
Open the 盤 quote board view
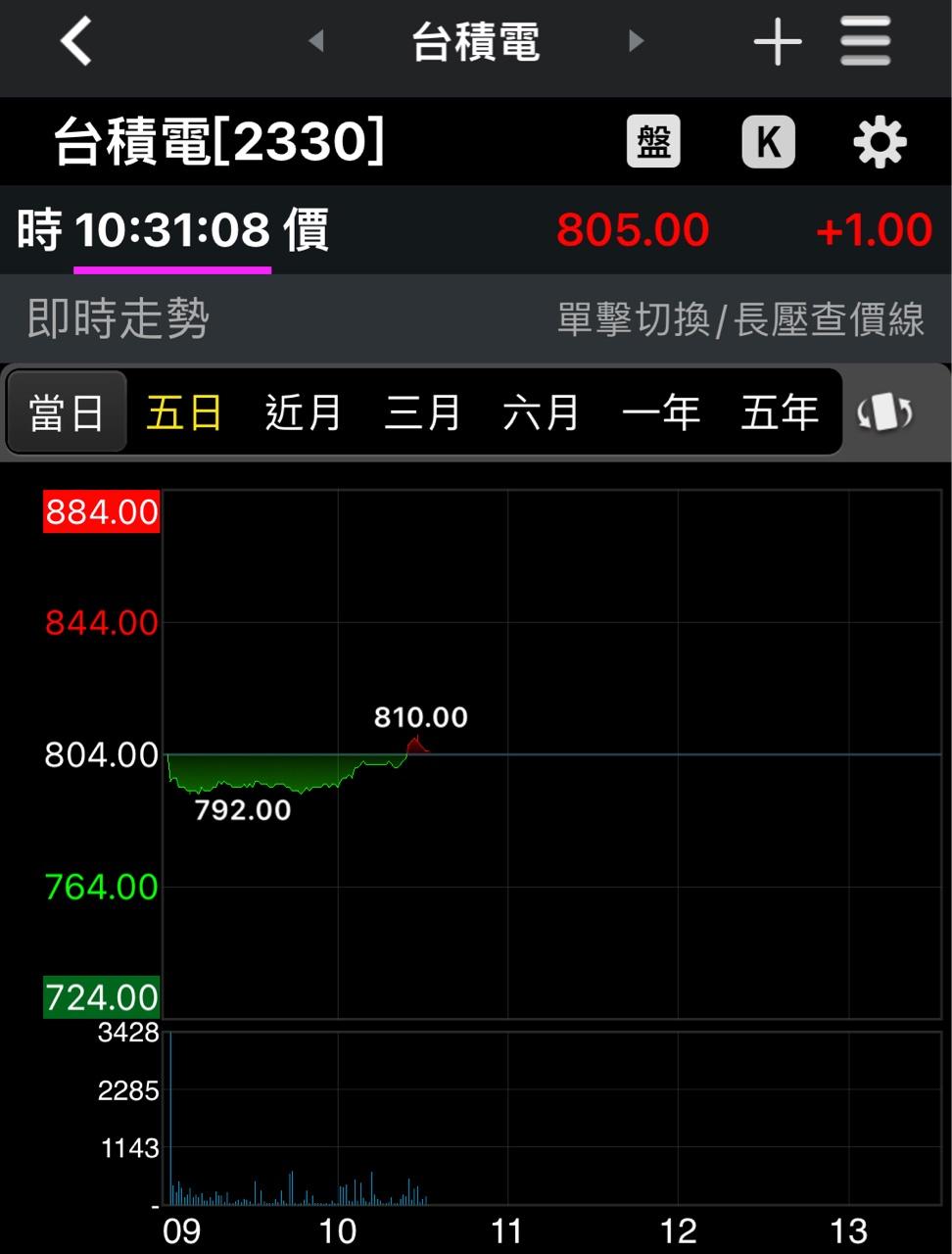click(x=653, y=143)
